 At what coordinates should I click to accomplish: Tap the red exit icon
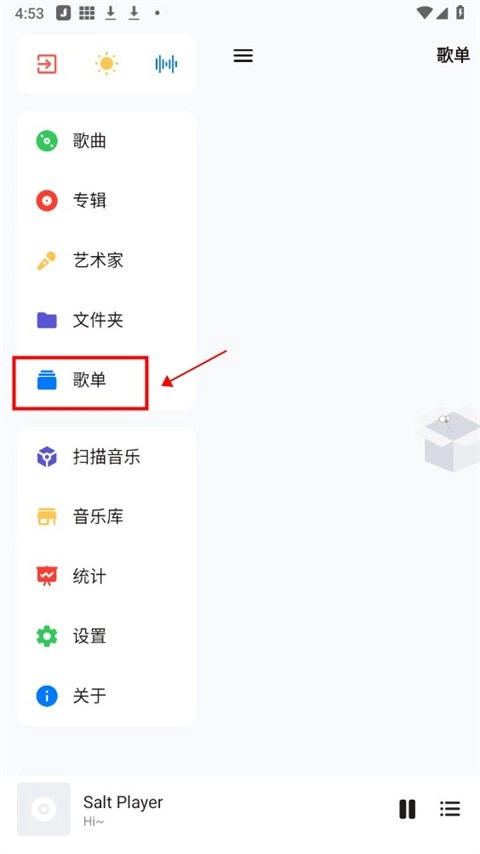point(46,64)
